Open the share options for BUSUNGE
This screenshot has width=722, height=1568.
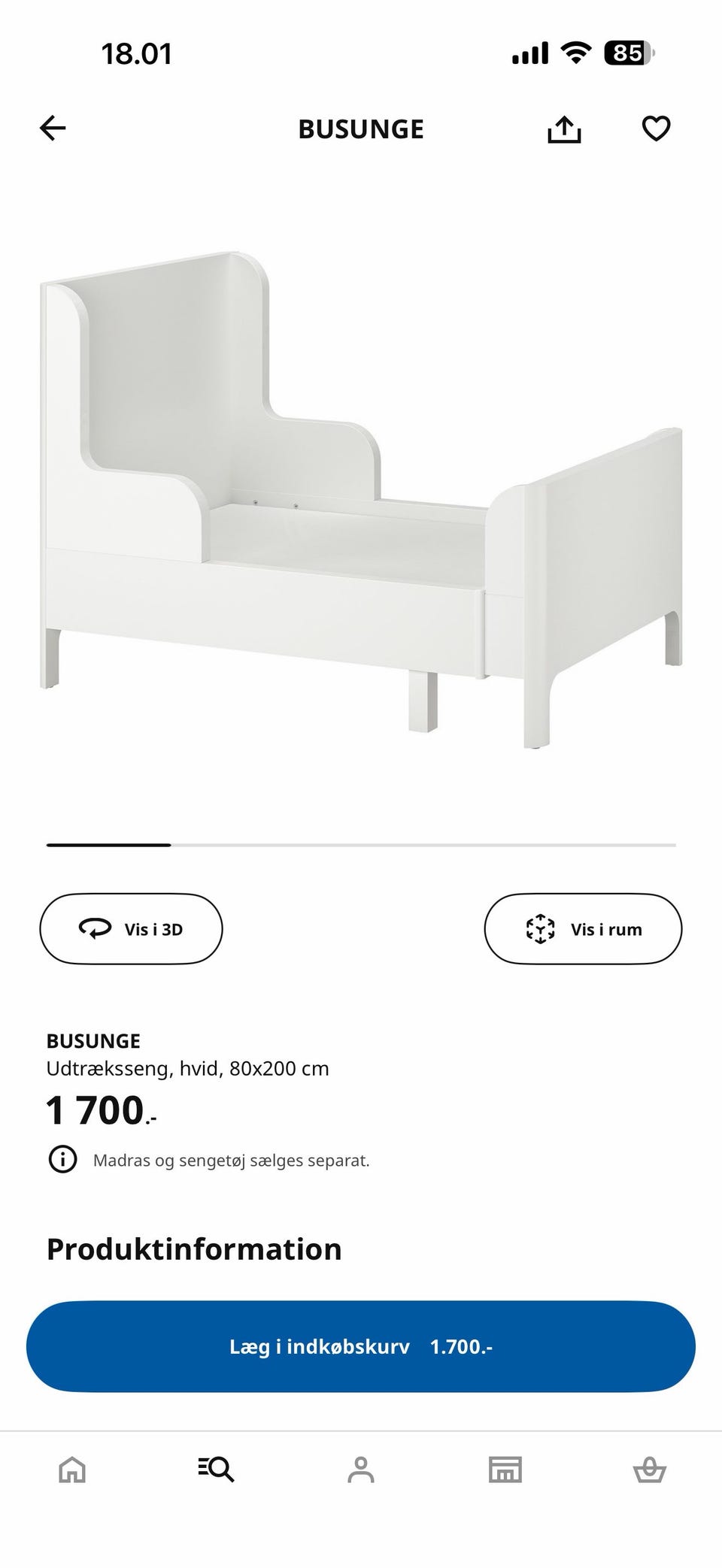566,129
